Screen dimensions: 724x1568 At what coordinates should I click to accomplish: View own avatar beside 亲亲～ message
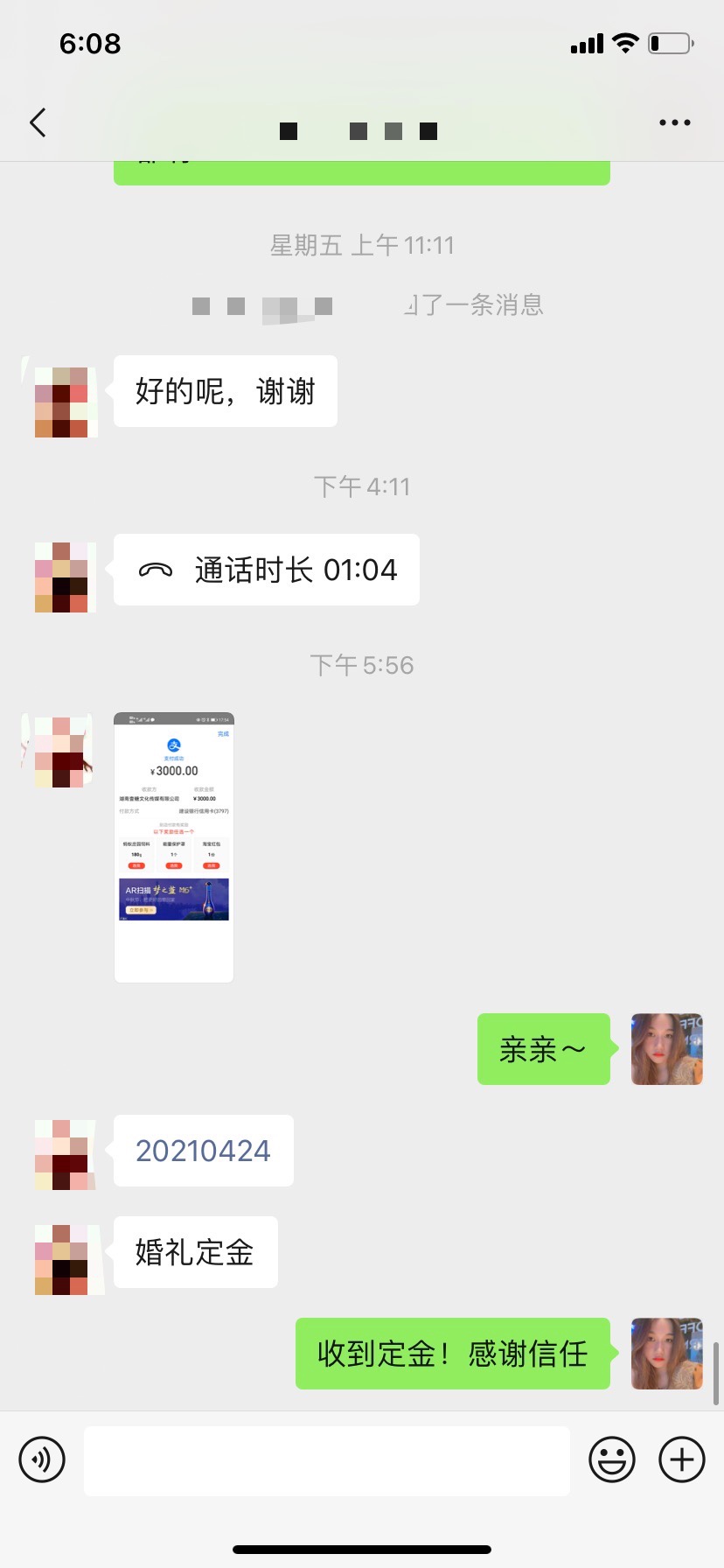tap(666, 1049)
